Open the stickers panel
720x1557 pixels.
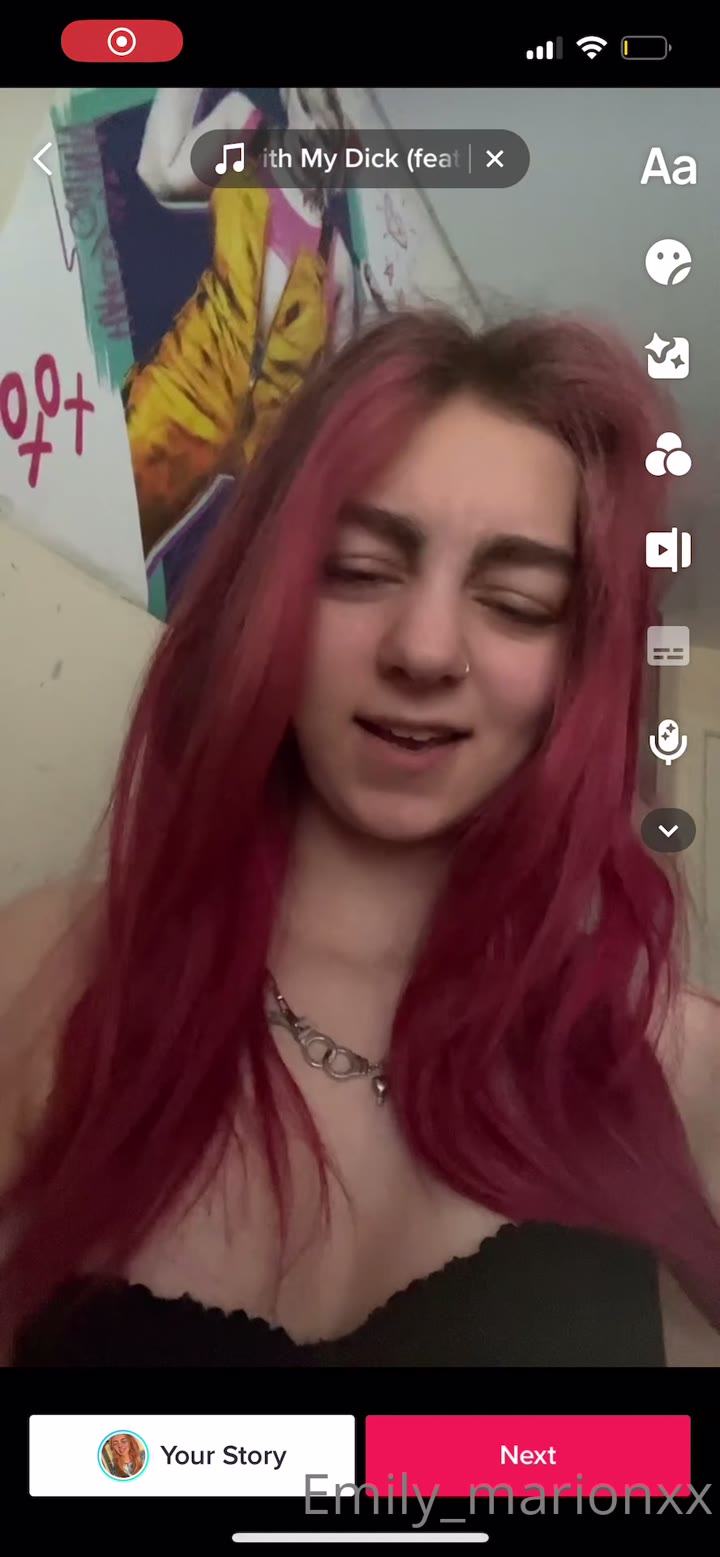coord(668,263)
